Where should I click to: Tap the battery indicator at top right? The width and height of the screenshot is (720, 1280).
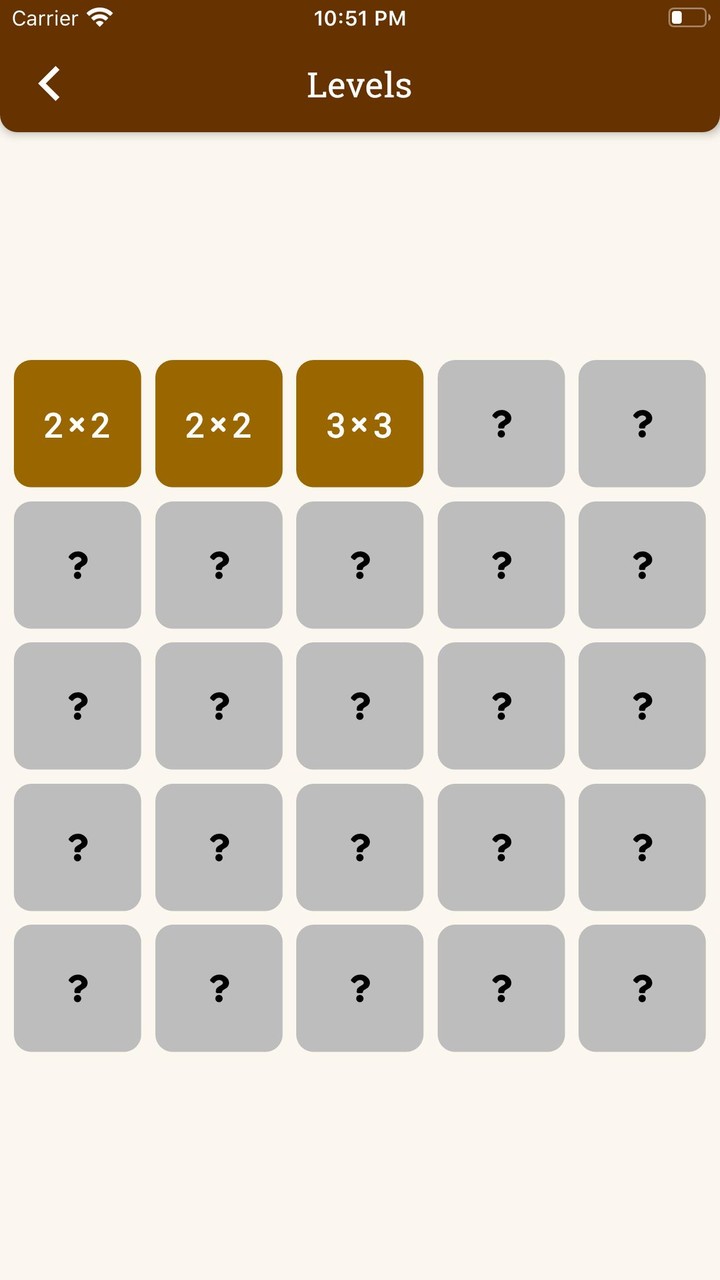pyautogui.click(x=687, y=16)
